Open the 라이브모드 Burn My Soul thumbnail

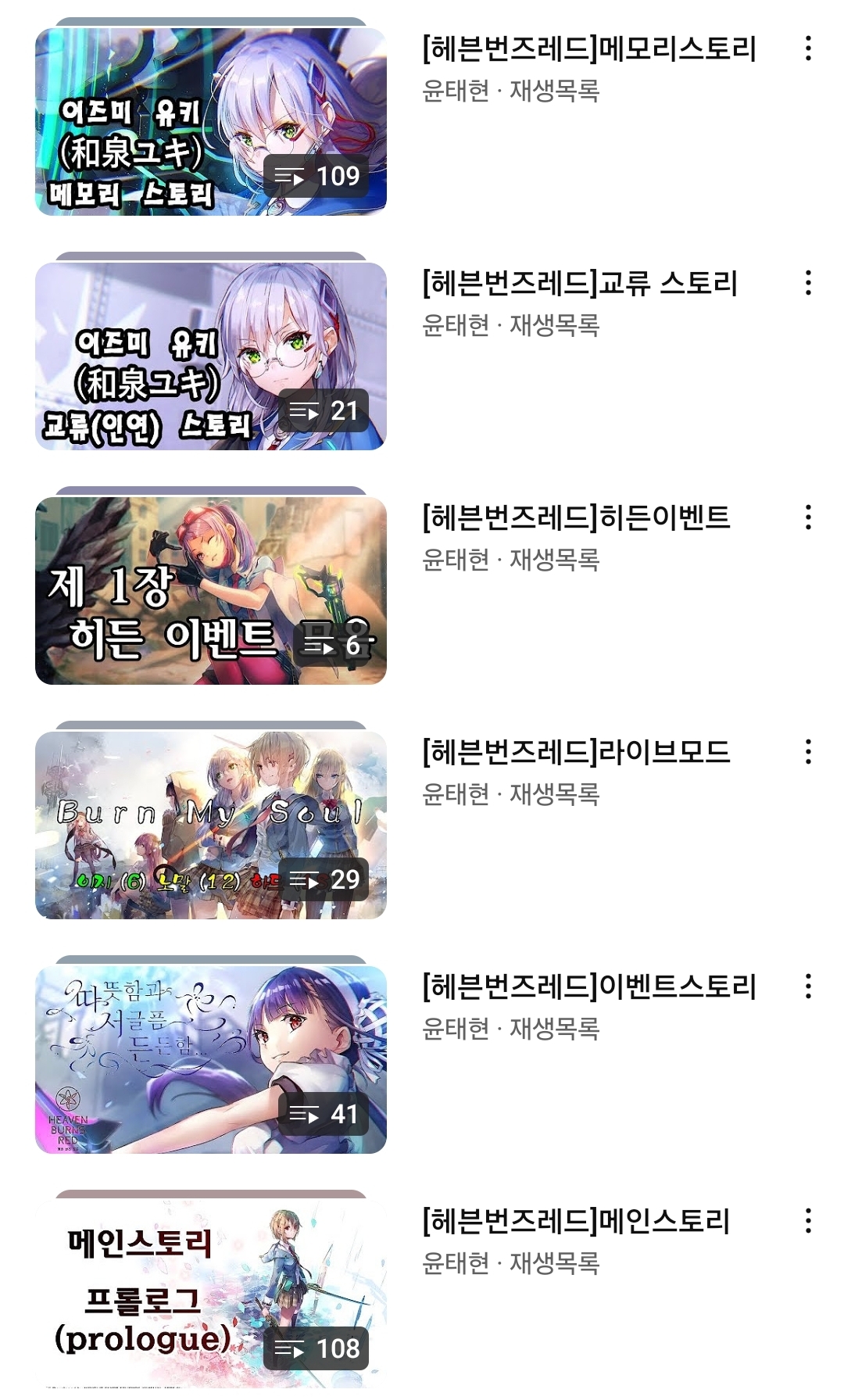[211, 825]
